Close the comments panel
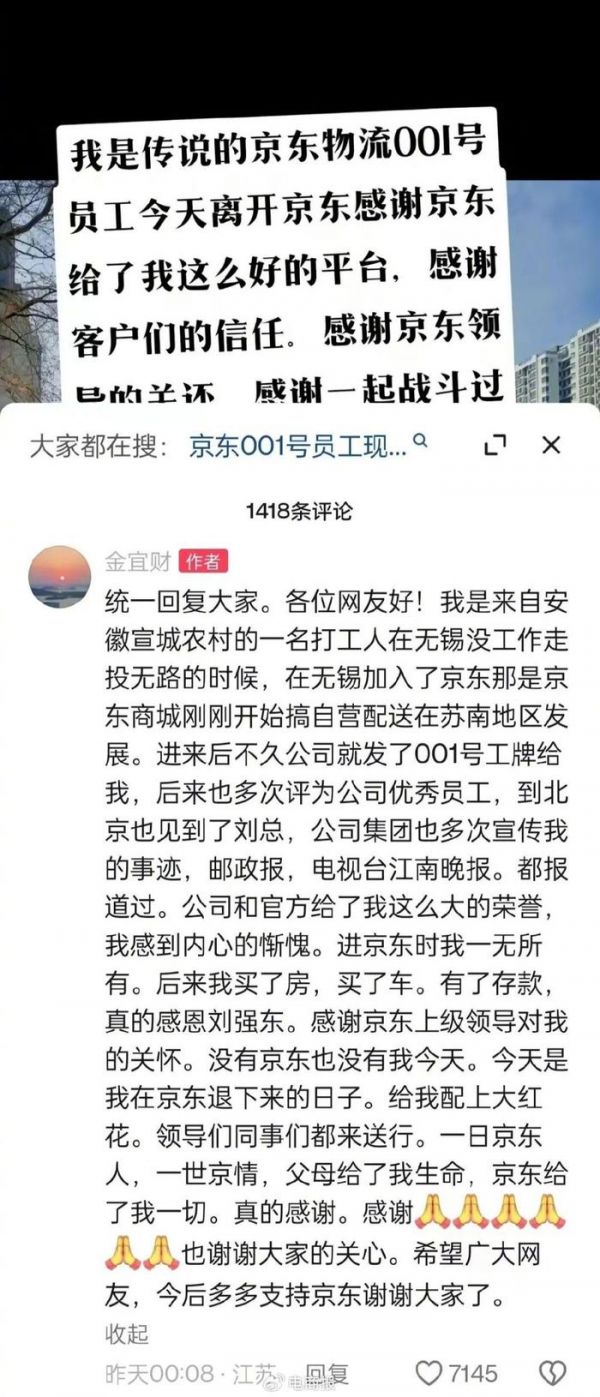The image size is (600, 1397). click(551, 445)
